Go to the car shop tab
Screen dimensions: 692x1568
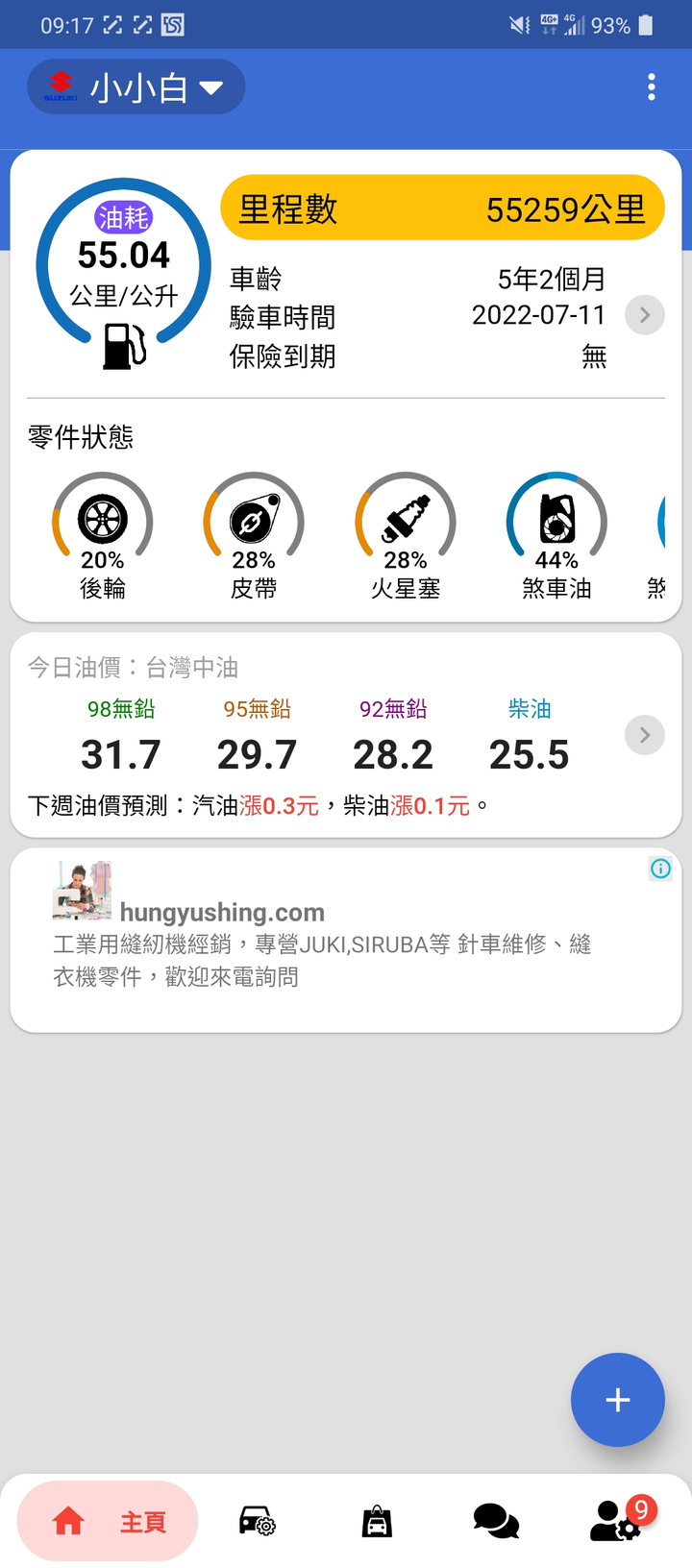[x=377, y=1522]
